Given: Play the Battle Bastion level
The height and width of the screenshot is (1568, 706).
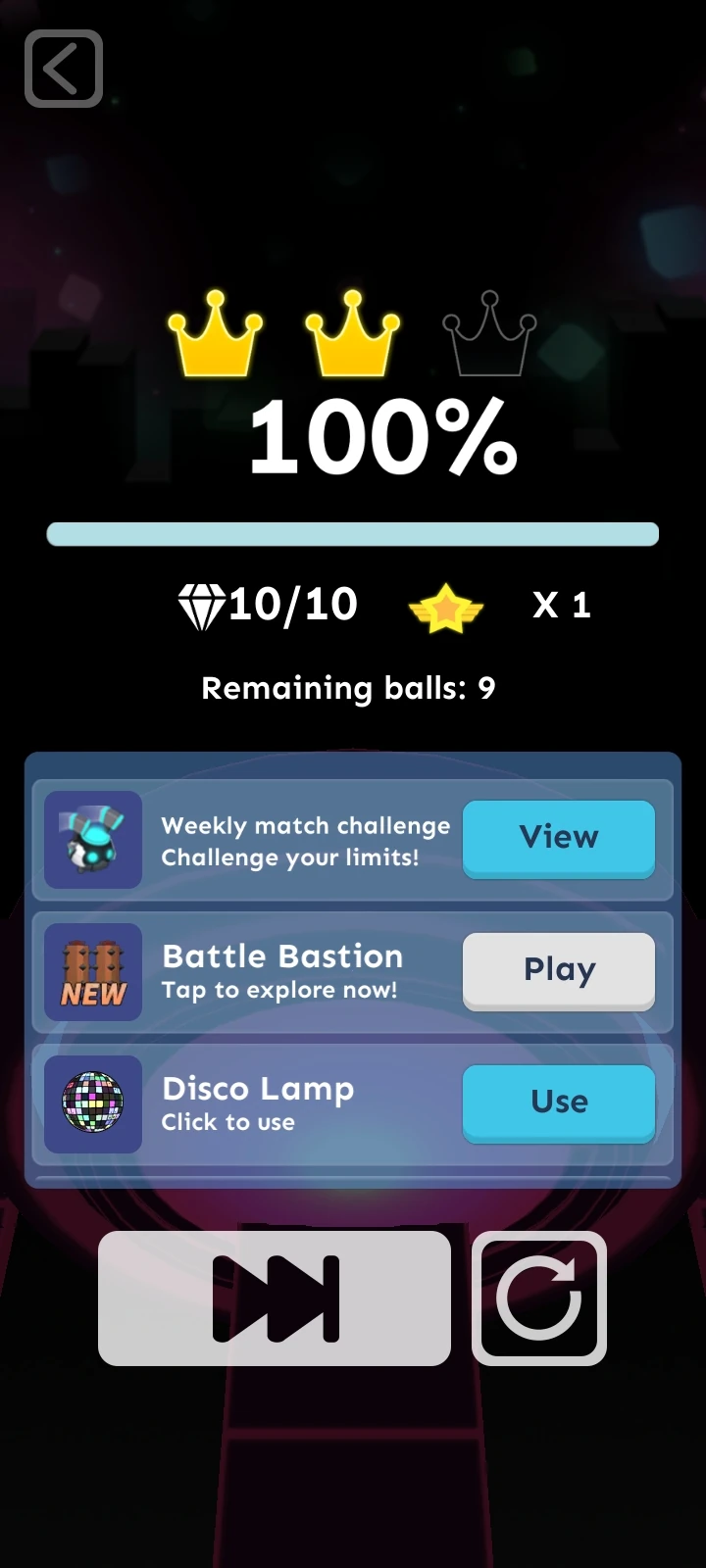Looking at the screenshot, I should (558, 970).
